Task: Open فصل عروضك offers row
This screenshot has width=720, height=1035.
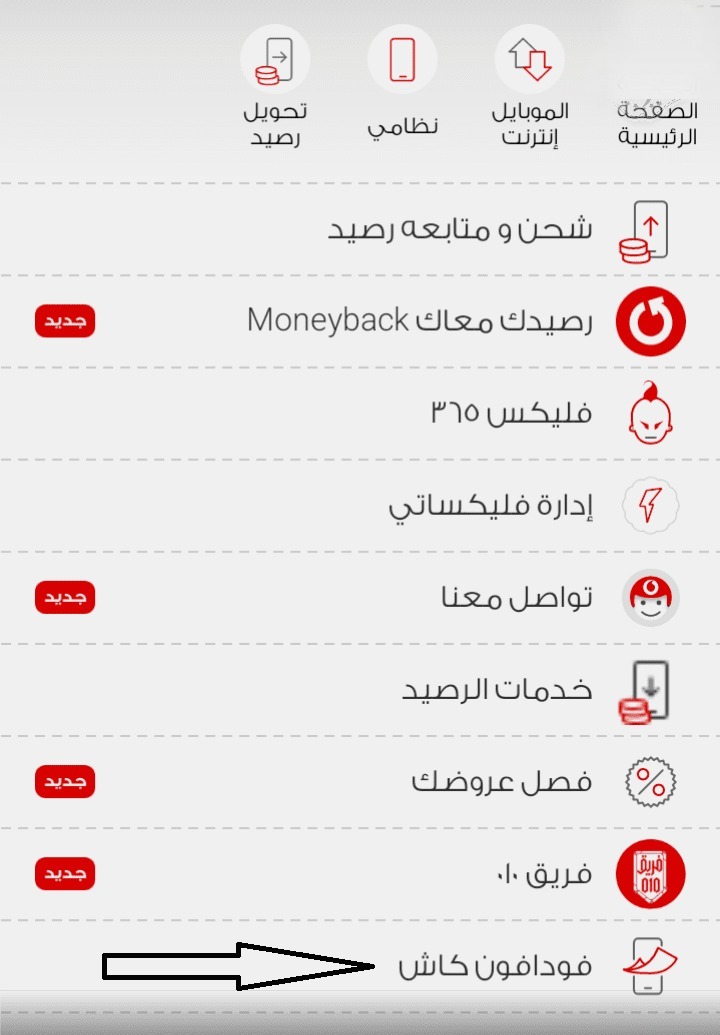Action: point(502,782)
